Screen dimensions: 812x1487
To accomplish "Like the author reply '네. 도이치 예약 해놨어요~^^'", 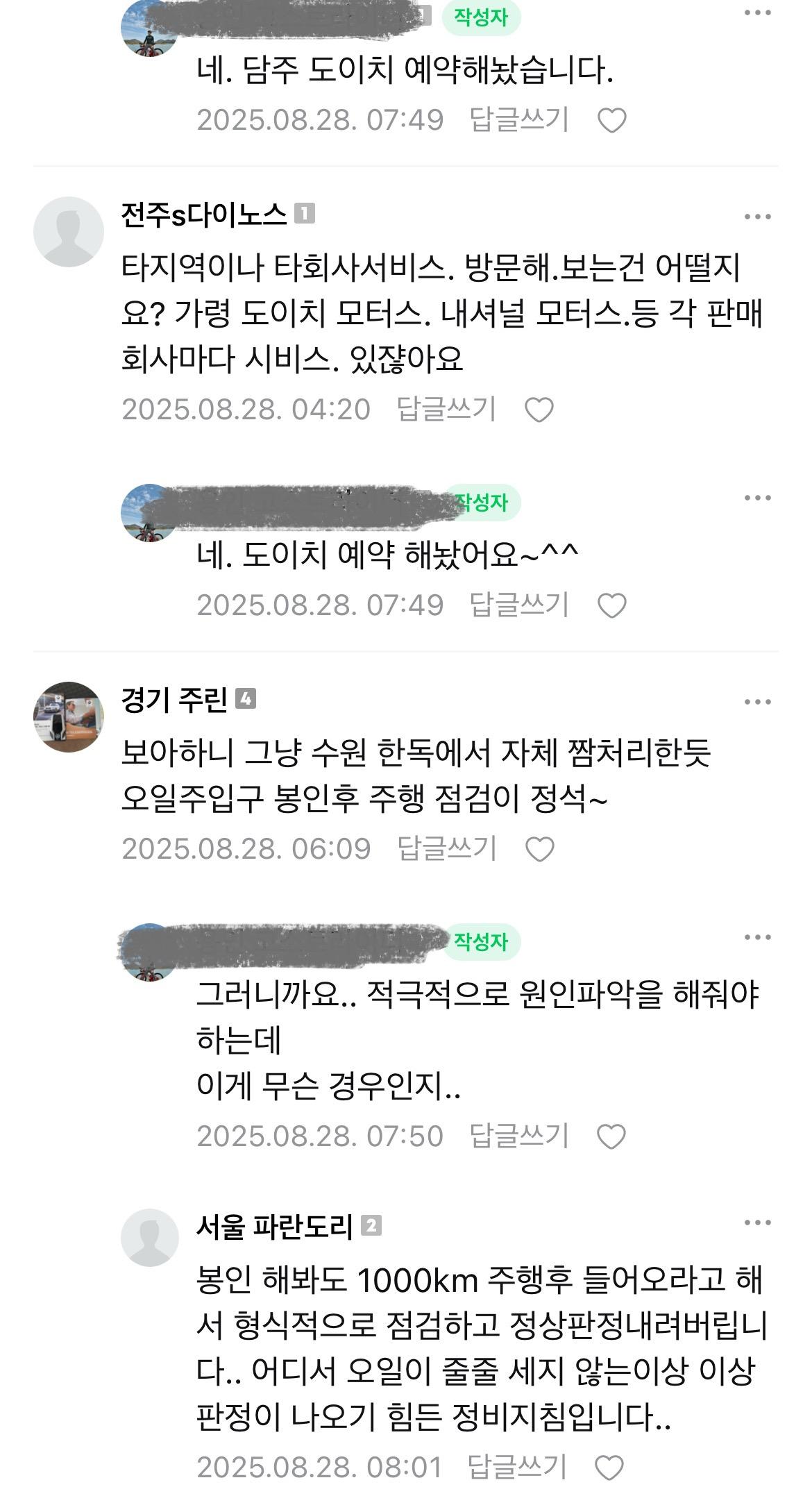I will click(x=611, y=606).
